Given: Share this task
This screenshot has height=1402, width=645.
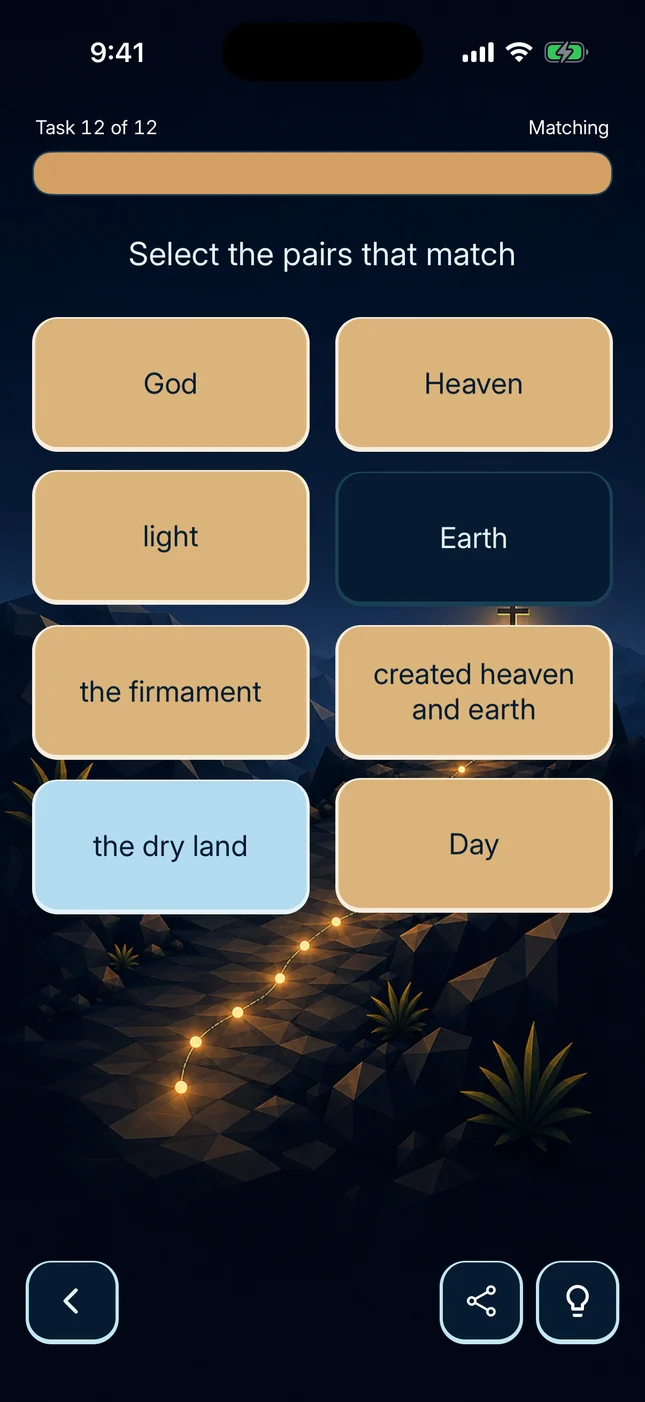Looking at the screenshot, I should coord(481,1301).
